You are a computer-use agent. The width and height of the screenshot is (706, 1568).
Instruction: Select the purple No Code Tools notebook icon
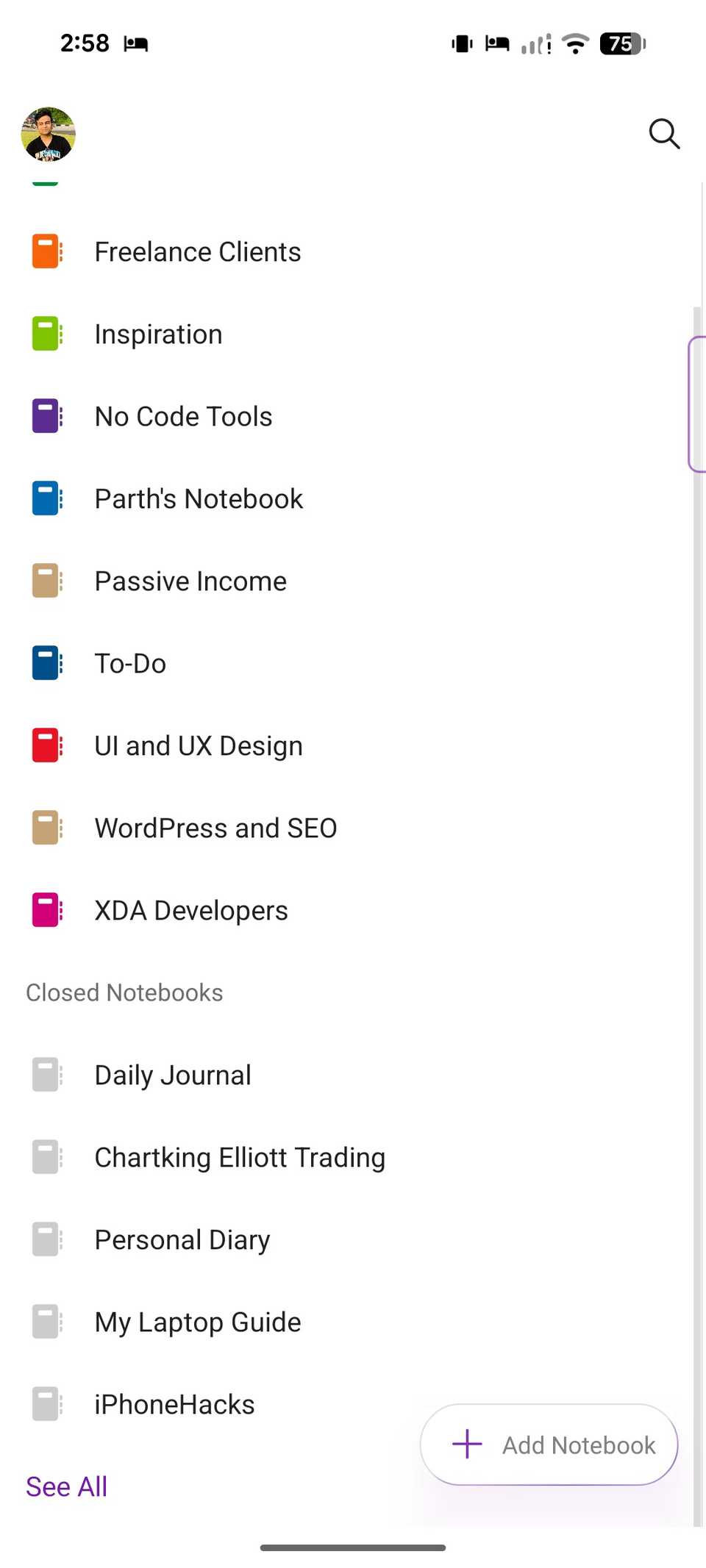(x=47, y=416)
